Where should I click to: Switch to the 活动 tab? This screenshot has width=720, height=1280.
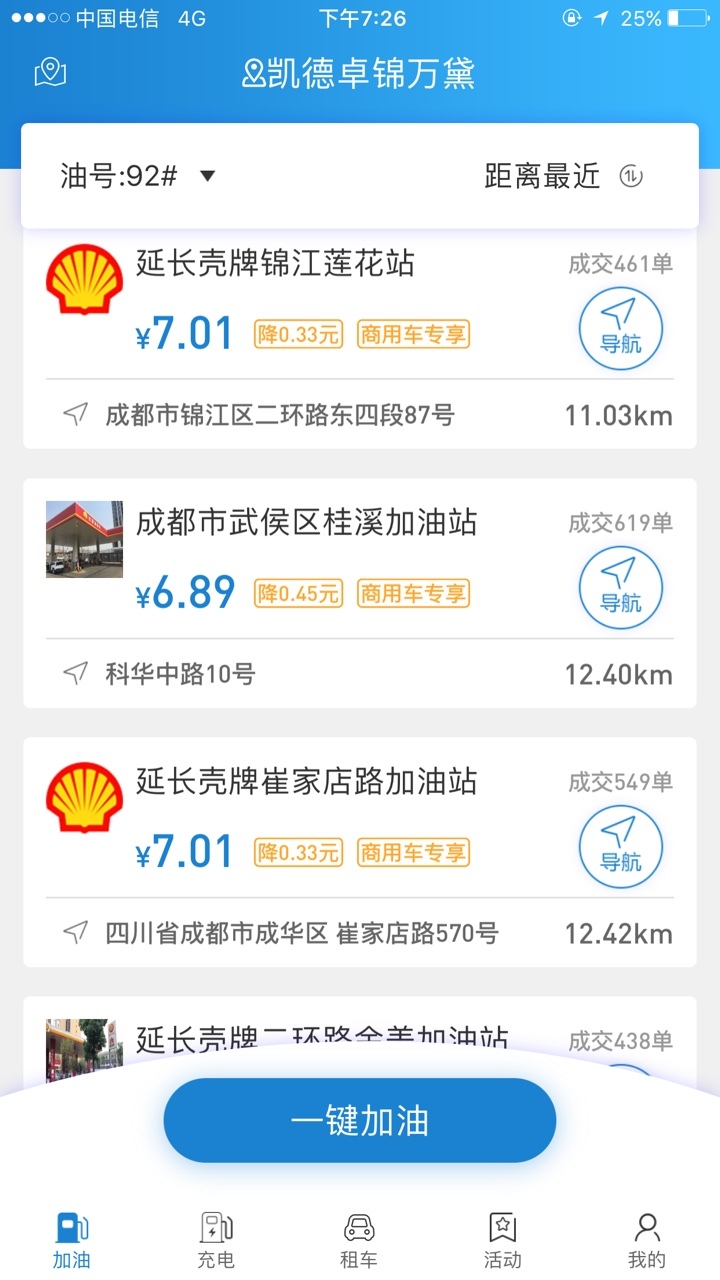coord(502,1240)
